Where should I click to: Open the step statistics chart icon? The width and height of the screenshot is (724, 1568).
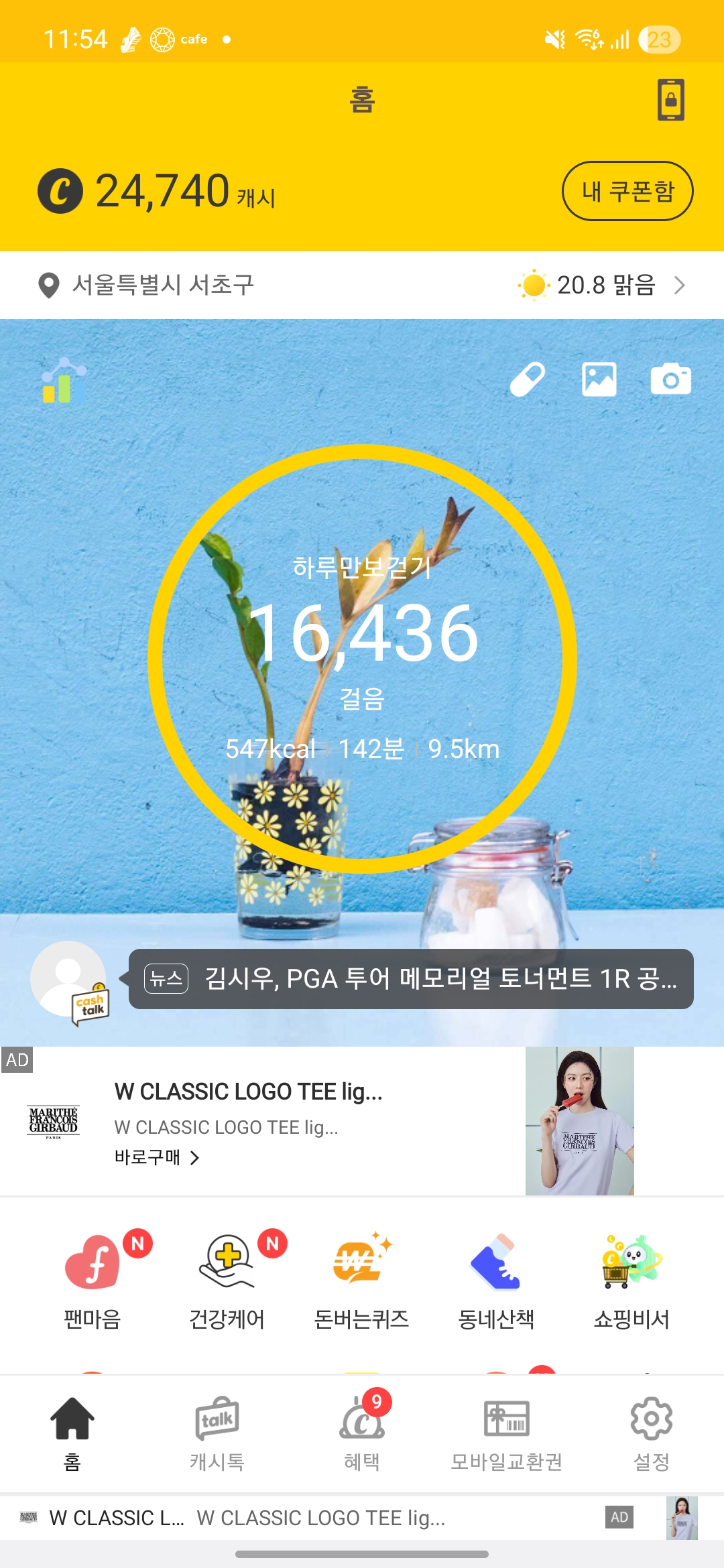[64, 381]
